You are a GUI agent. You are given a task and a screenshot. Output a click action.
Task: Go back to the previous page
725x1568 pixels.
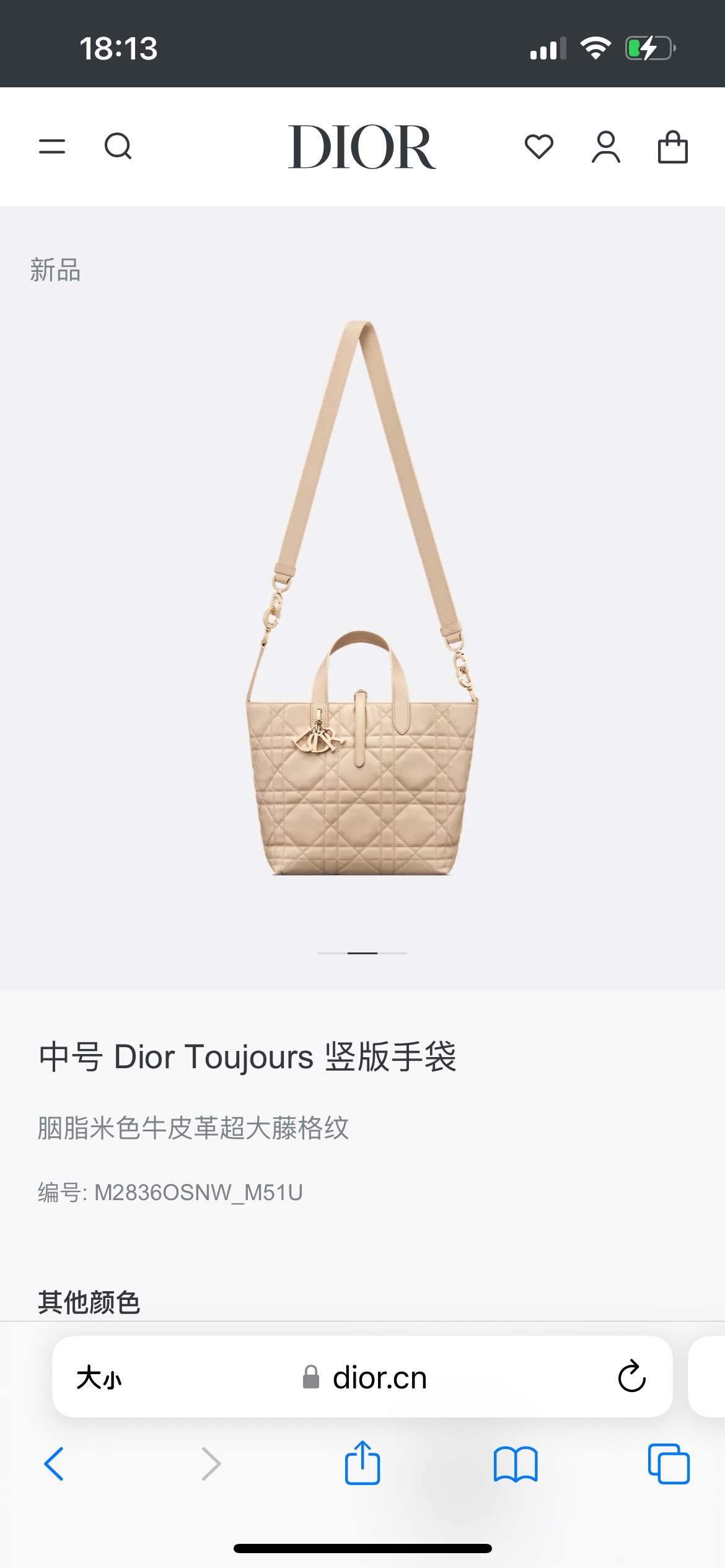tap(54, 1464)
